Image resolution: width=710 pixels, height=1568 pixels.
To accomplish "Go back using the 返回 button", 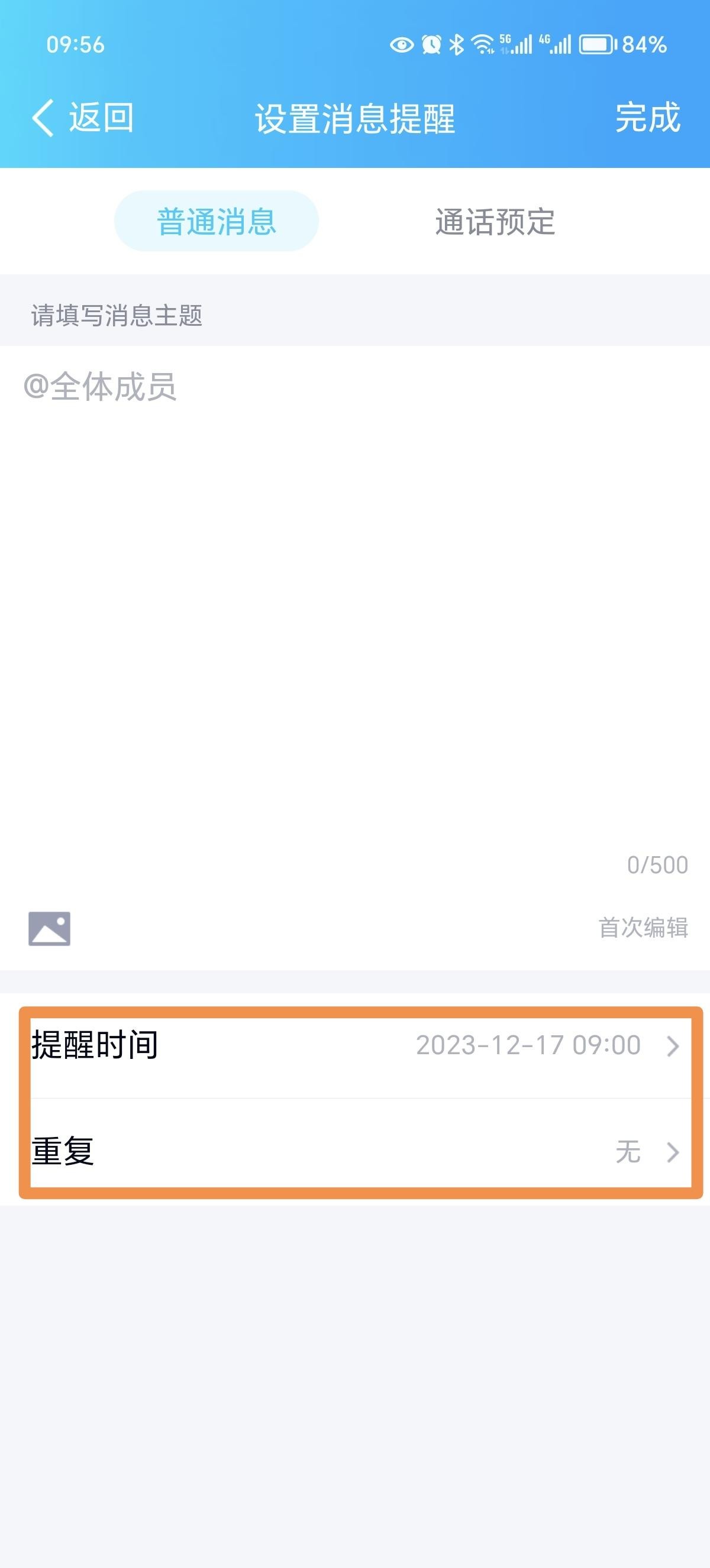I will point(83,118).
